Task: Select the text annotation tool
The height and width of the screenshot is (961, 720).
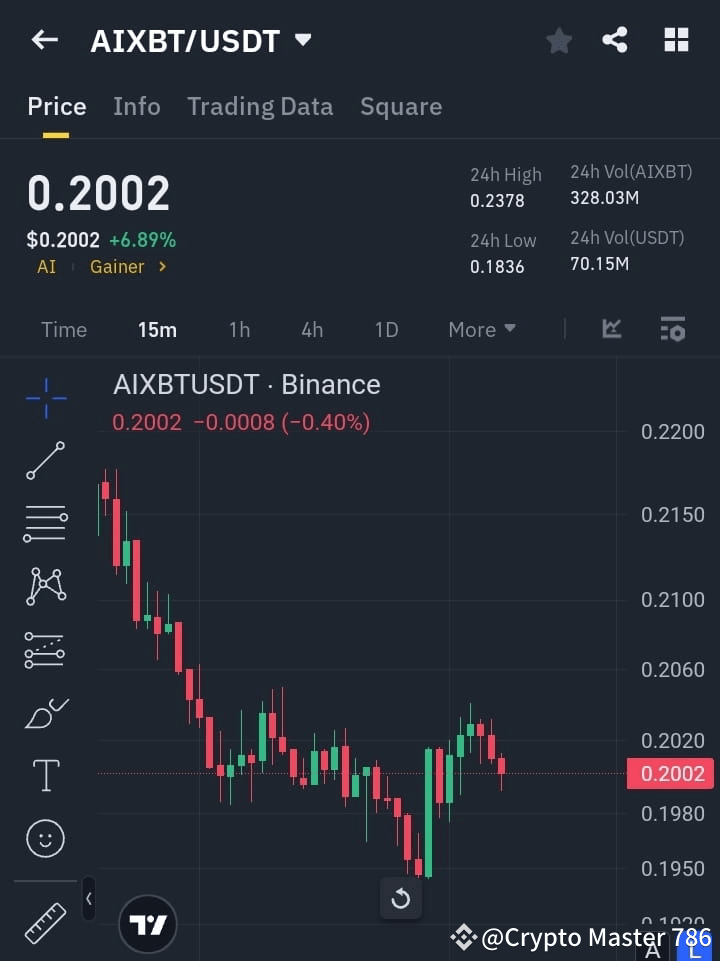Action: [x=45, y=775]
